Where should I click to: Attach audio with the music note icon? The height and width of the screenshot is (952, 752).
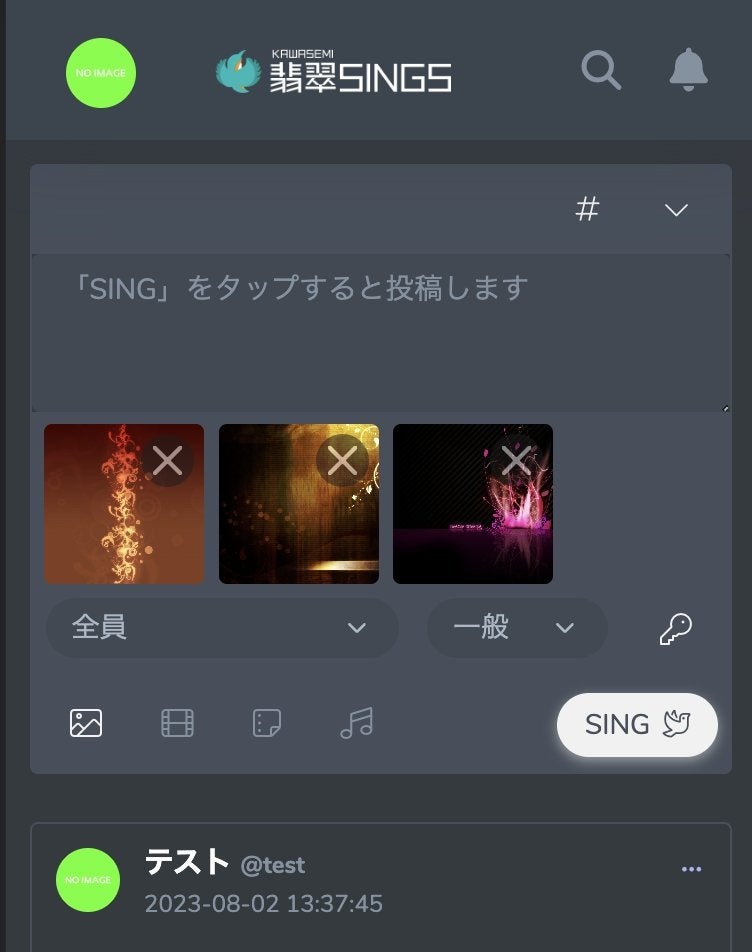356,723
